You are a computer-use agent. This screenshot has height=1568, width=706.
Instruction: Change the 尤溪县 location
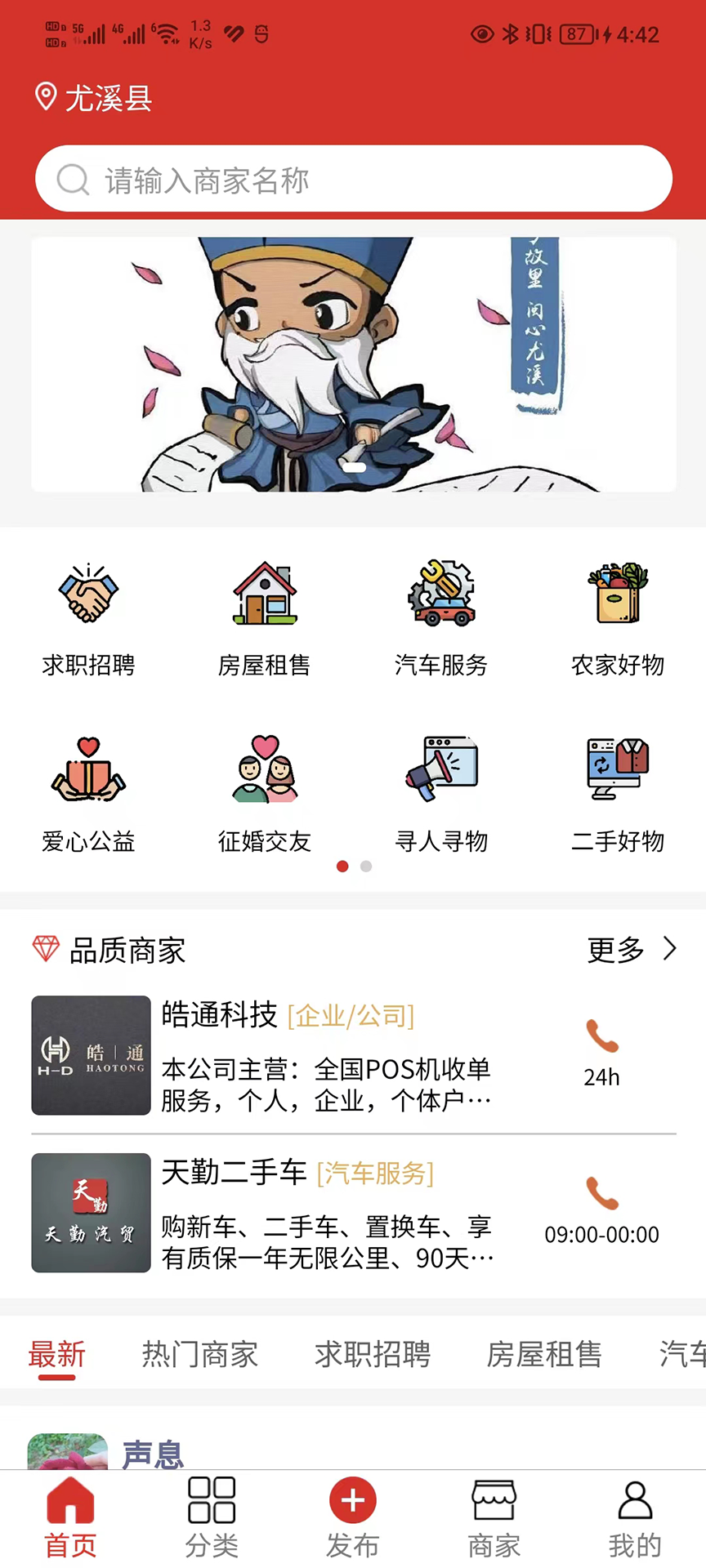pos(94,98)
